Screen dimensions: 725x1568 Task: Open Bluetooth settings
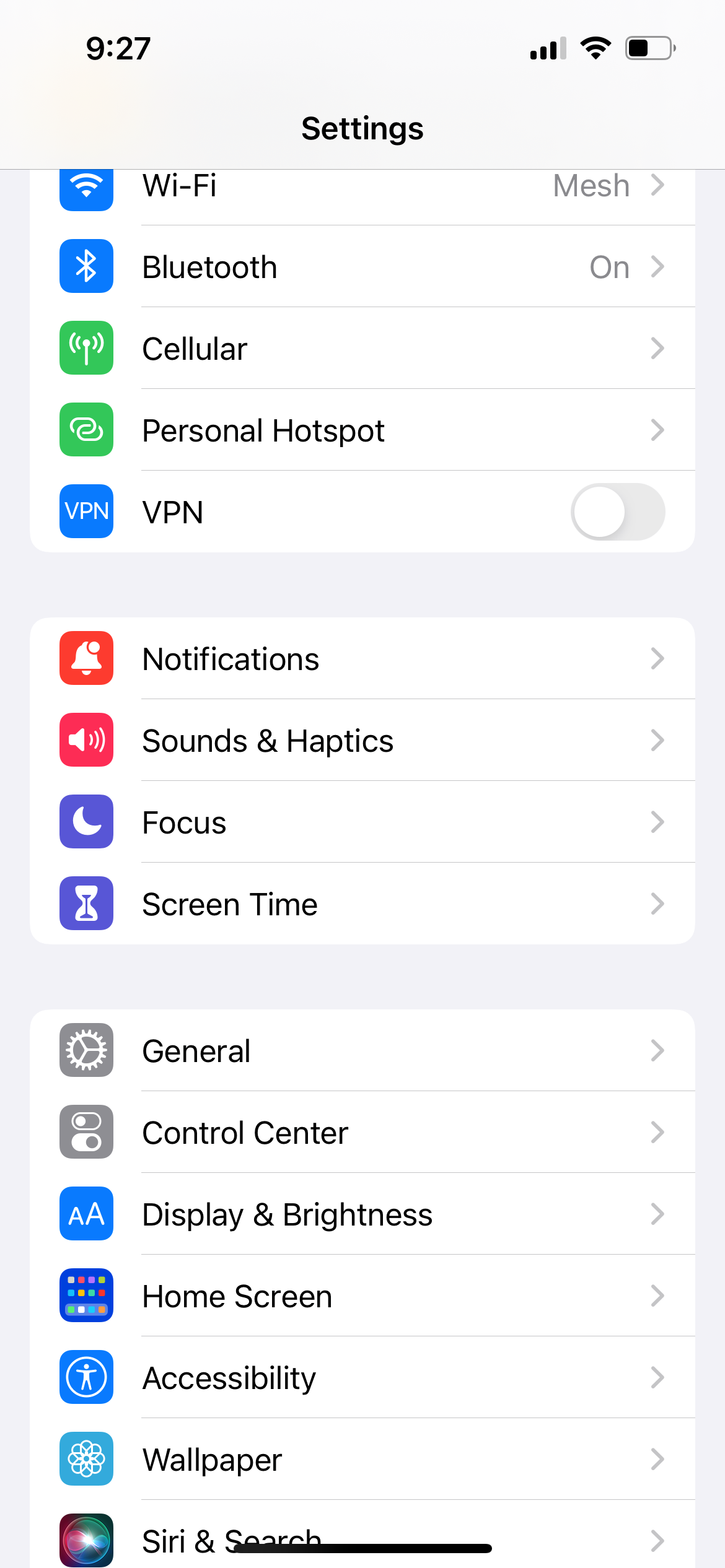pyautogui.click(x=362, y=267)
